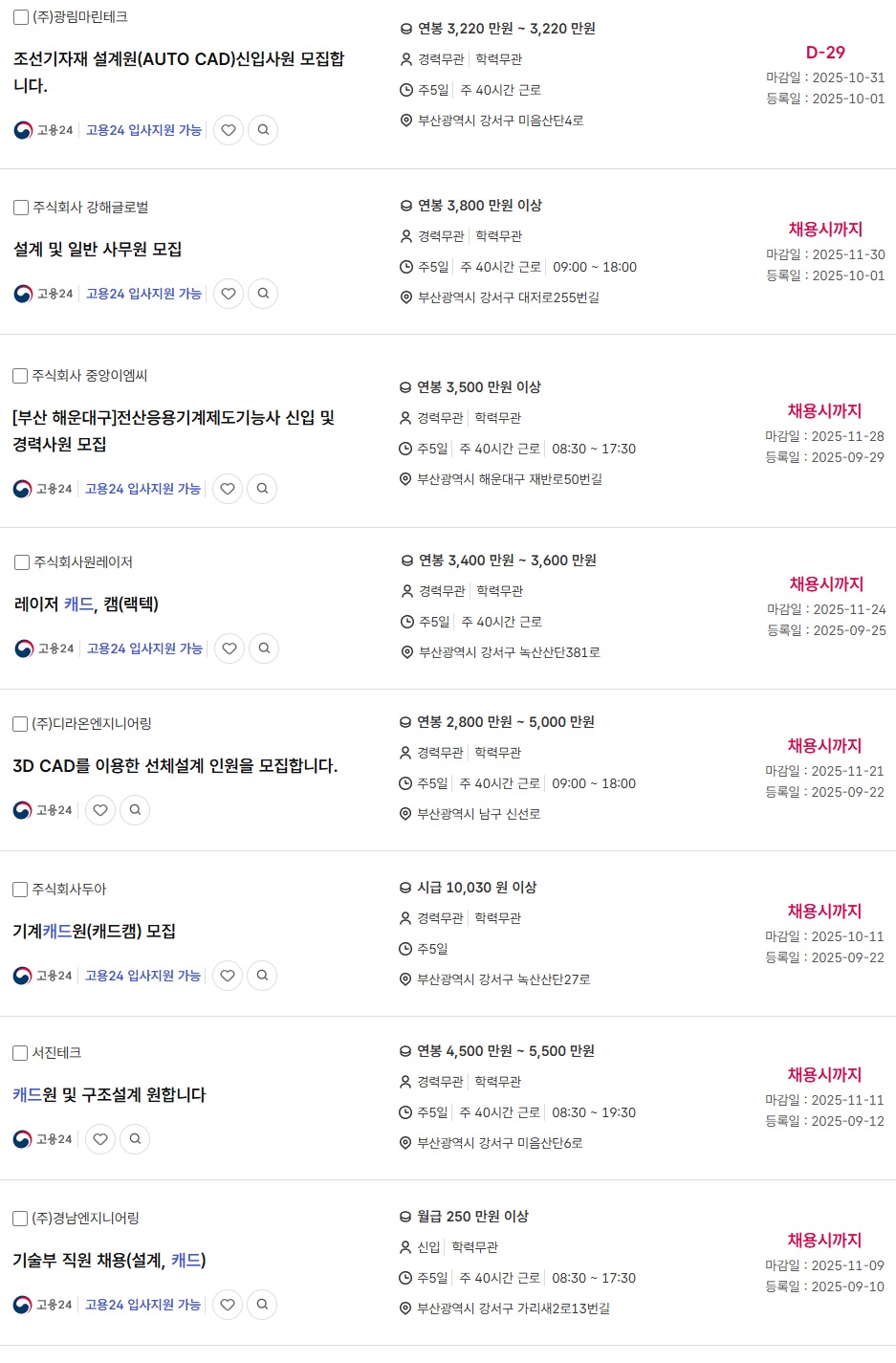Tick the 주식회사 중앙이엠씨 checkbox
Image resolution: width=896 pixels, height=1363 pixels.
click(20, 376)
